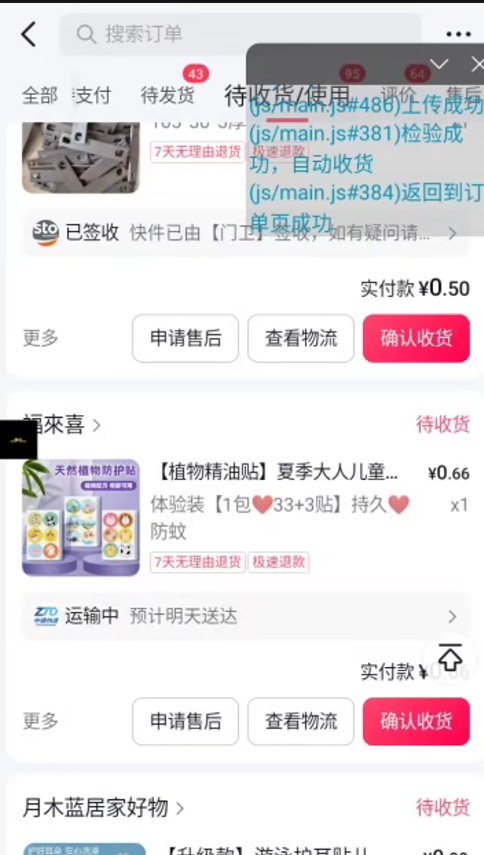Switch to the 待发货 tab

pos(167,95)
